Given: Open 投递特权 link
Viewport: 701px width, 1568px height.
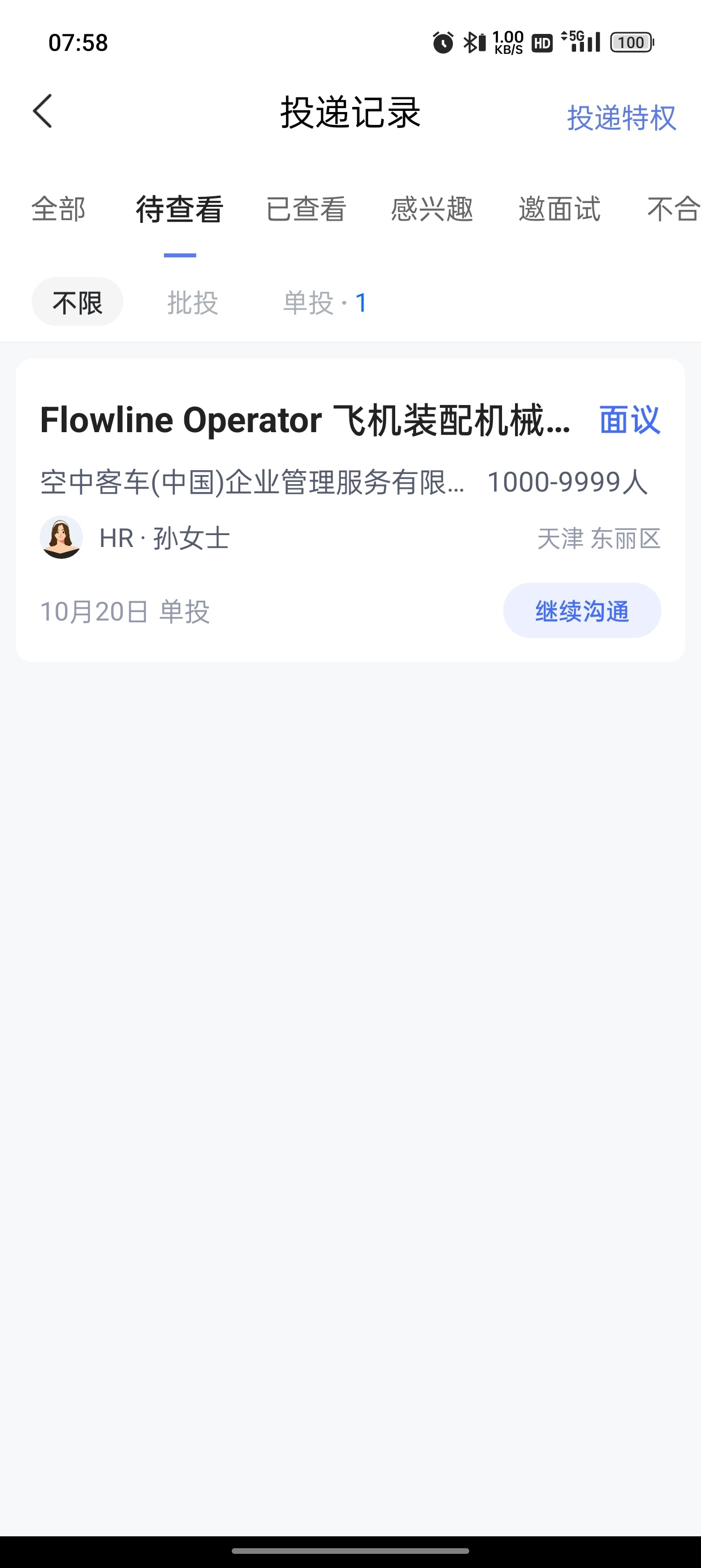Looking at the screenshot, I should tap(621, 118).
